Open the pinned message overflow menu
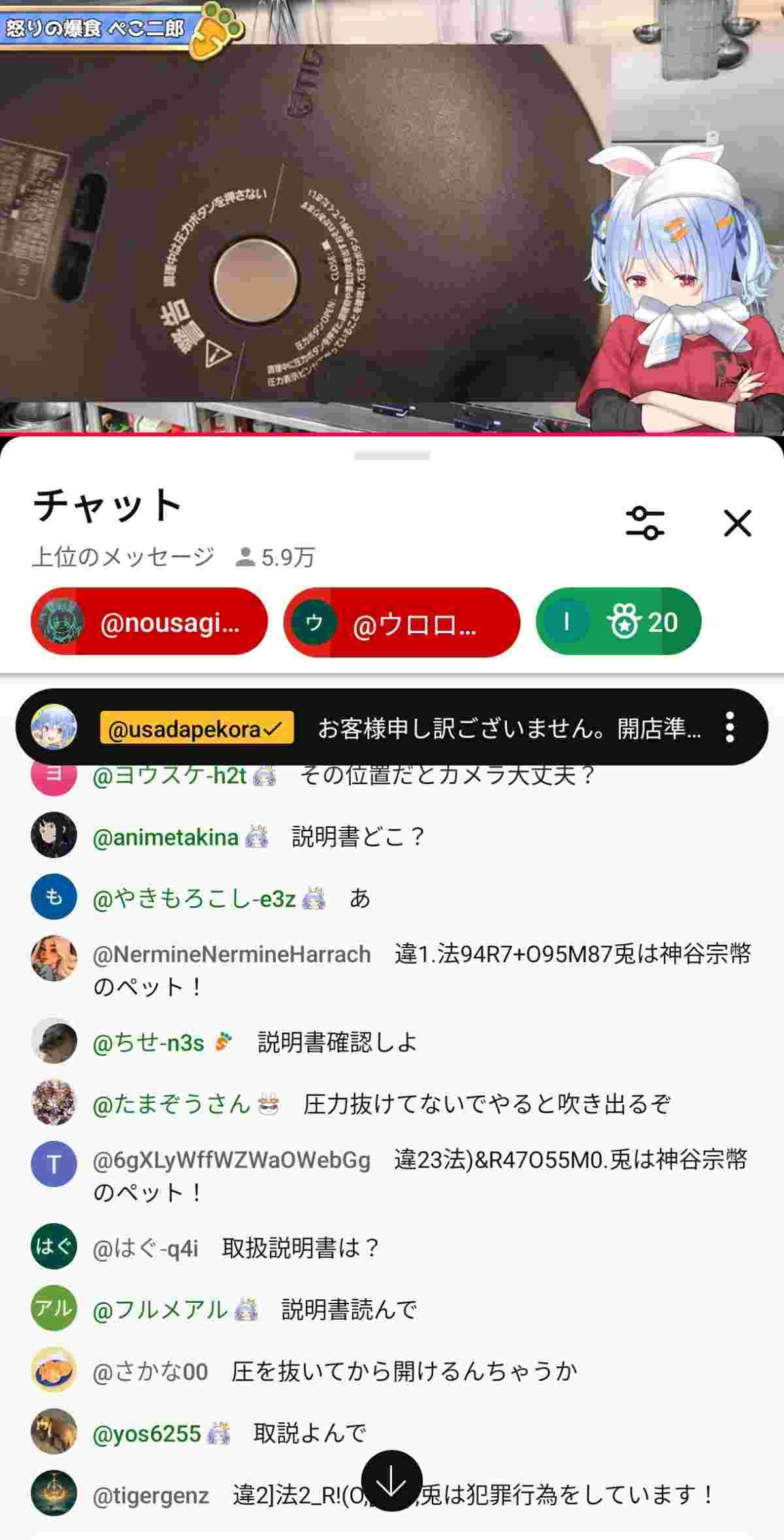Viewport: 784px width, 1540px height. coord(730,727)
